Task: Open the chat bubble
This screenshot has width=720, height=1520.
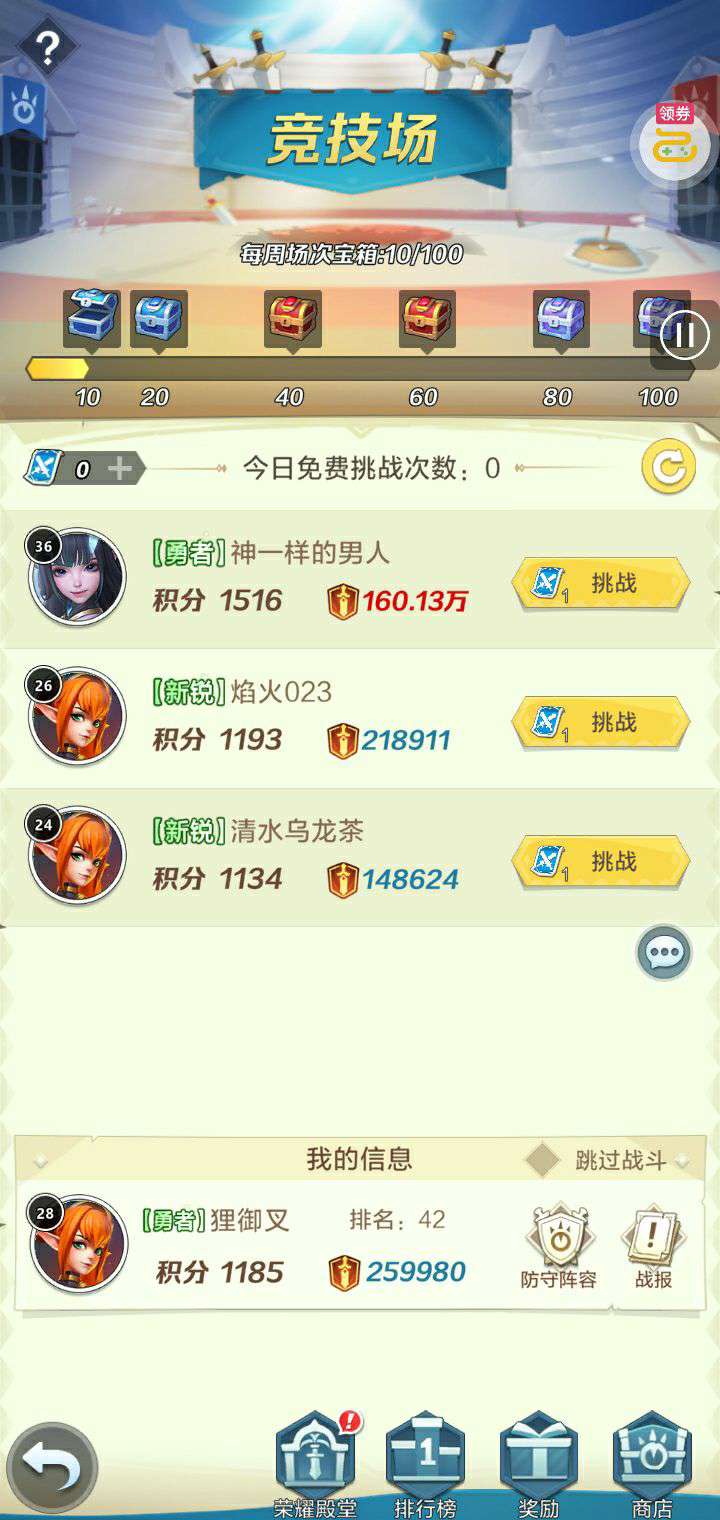Action: point(665,953)
